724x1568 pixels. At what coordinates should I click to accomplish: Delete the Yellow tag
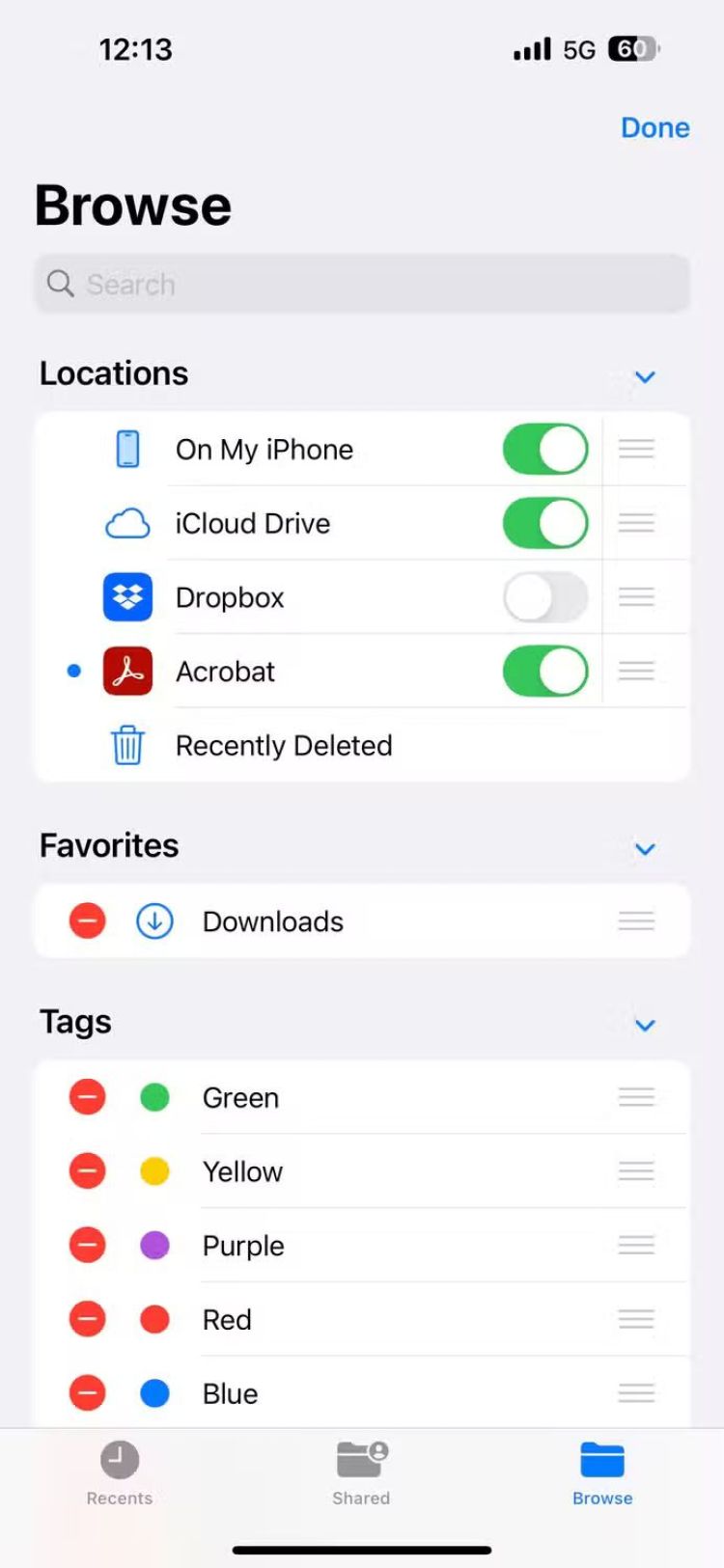[x=87, y=1171]
